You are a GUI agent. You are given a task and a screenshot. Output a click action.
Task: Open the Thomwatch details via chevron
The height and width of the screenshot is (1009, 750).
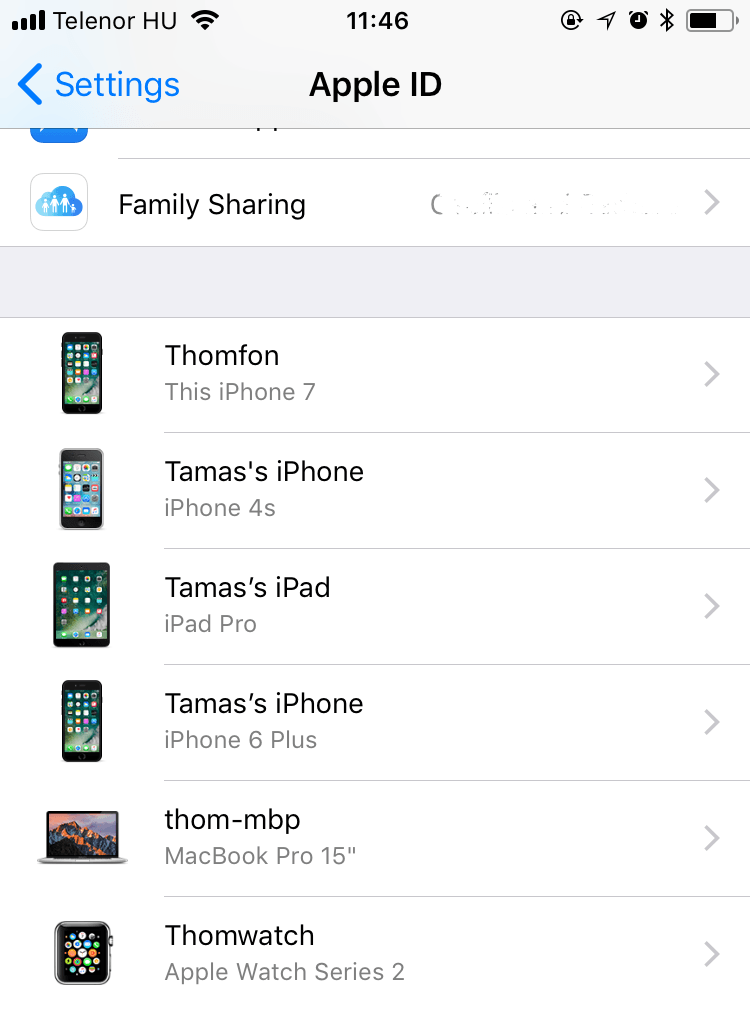pyautogui.click(x=710, y=953)
